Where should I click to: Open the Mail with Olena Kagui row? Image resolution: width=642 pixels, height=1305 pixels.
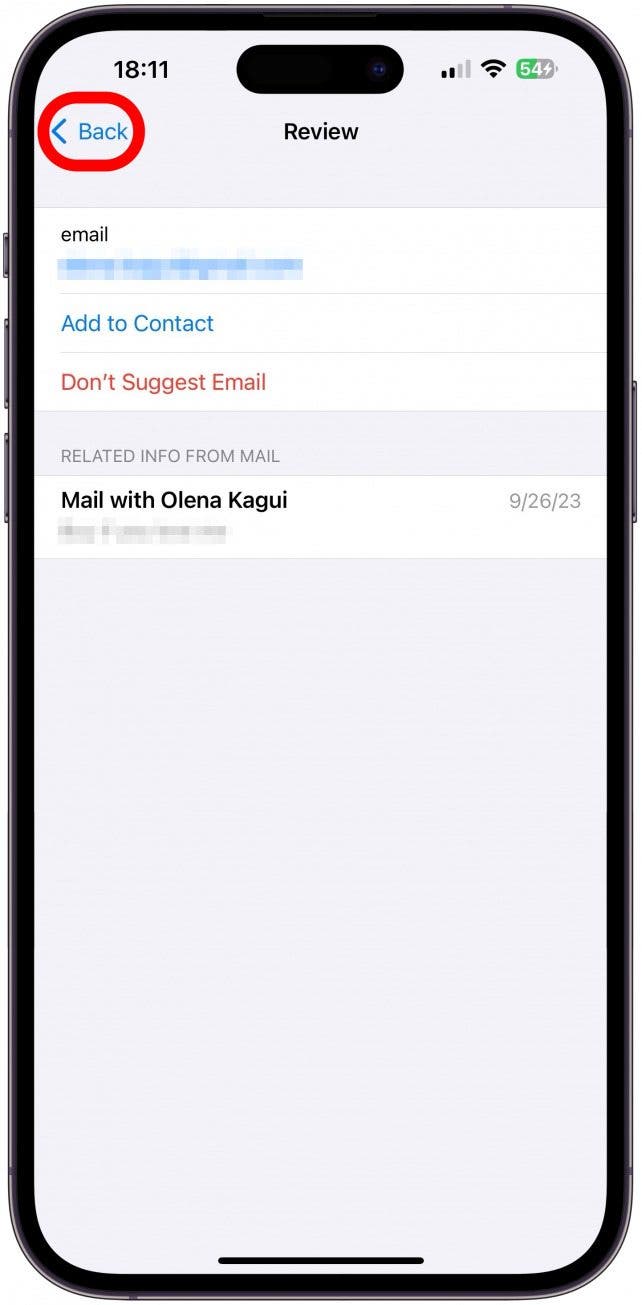(x=320, y=515)
